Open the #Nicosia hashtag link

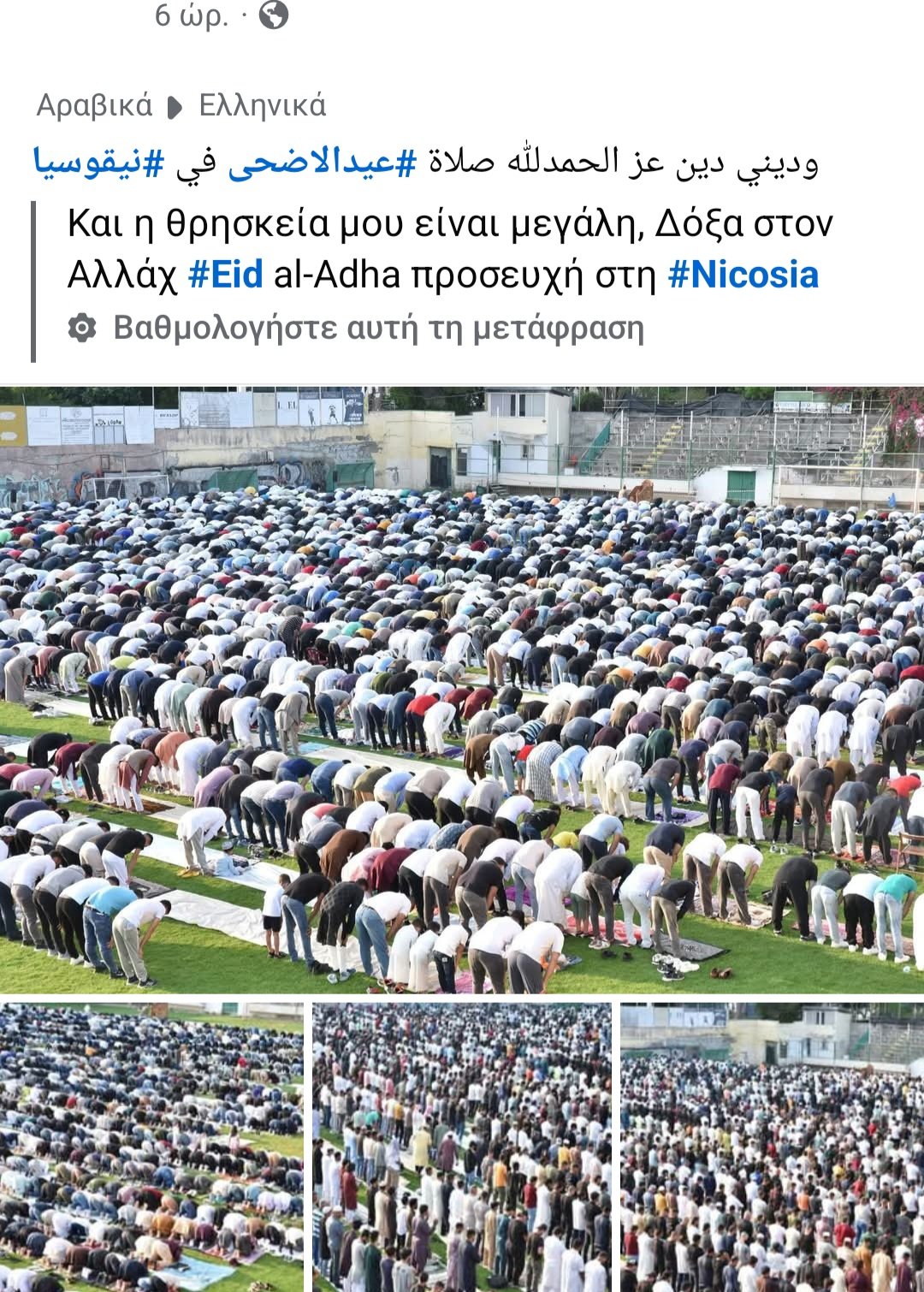pos(743,276)
